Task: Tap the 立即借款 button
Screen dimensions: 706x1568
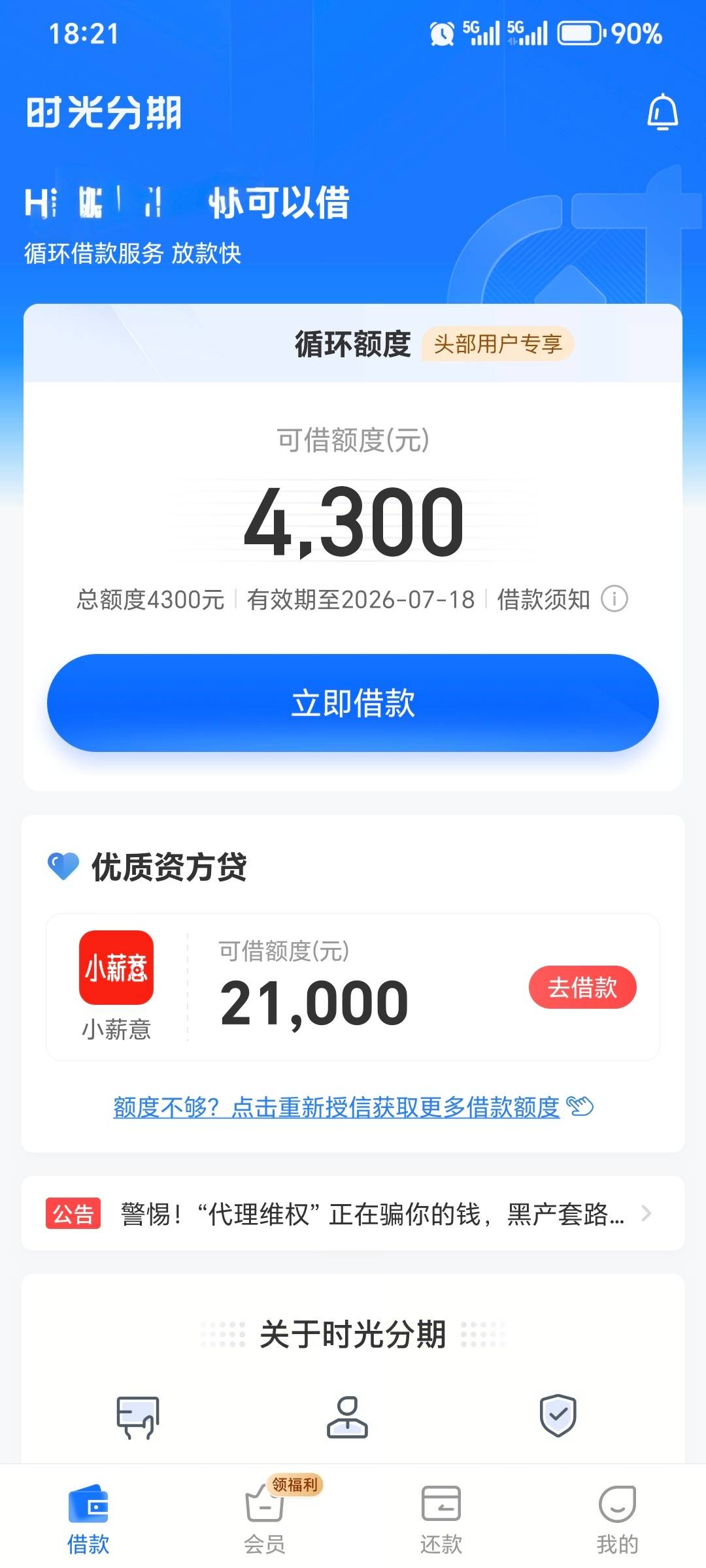Action: [353, 703]
